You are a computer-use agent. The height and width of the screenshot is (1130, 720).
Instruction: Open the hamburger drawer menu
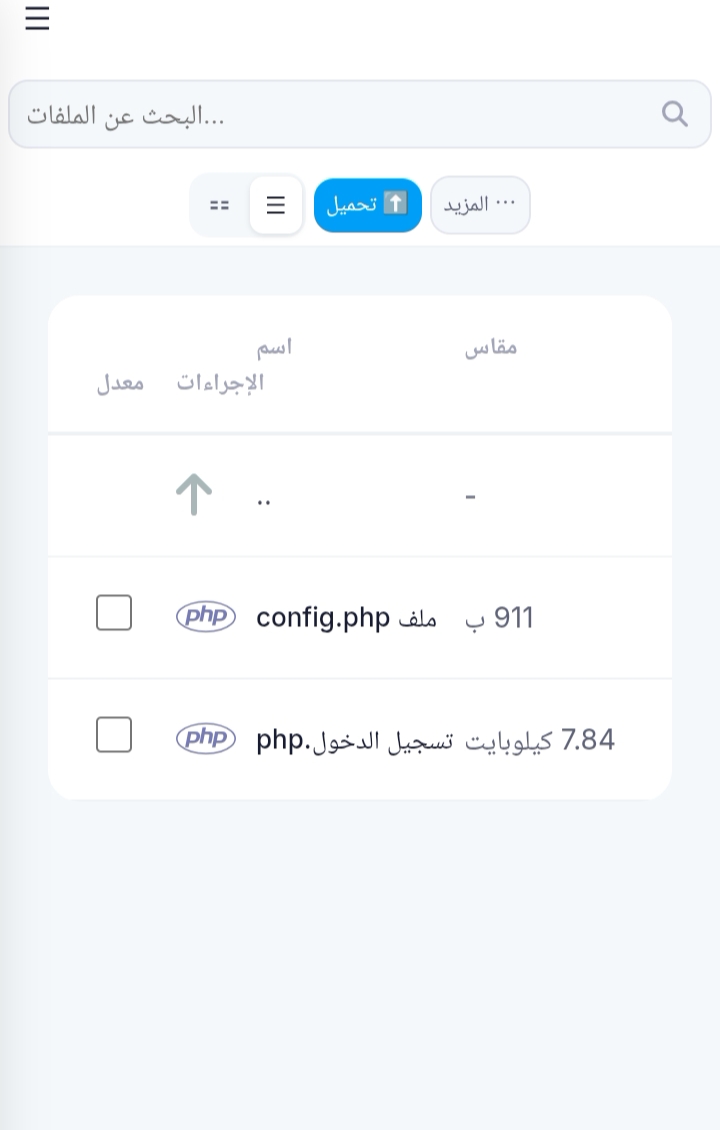(x=37, y=19)
